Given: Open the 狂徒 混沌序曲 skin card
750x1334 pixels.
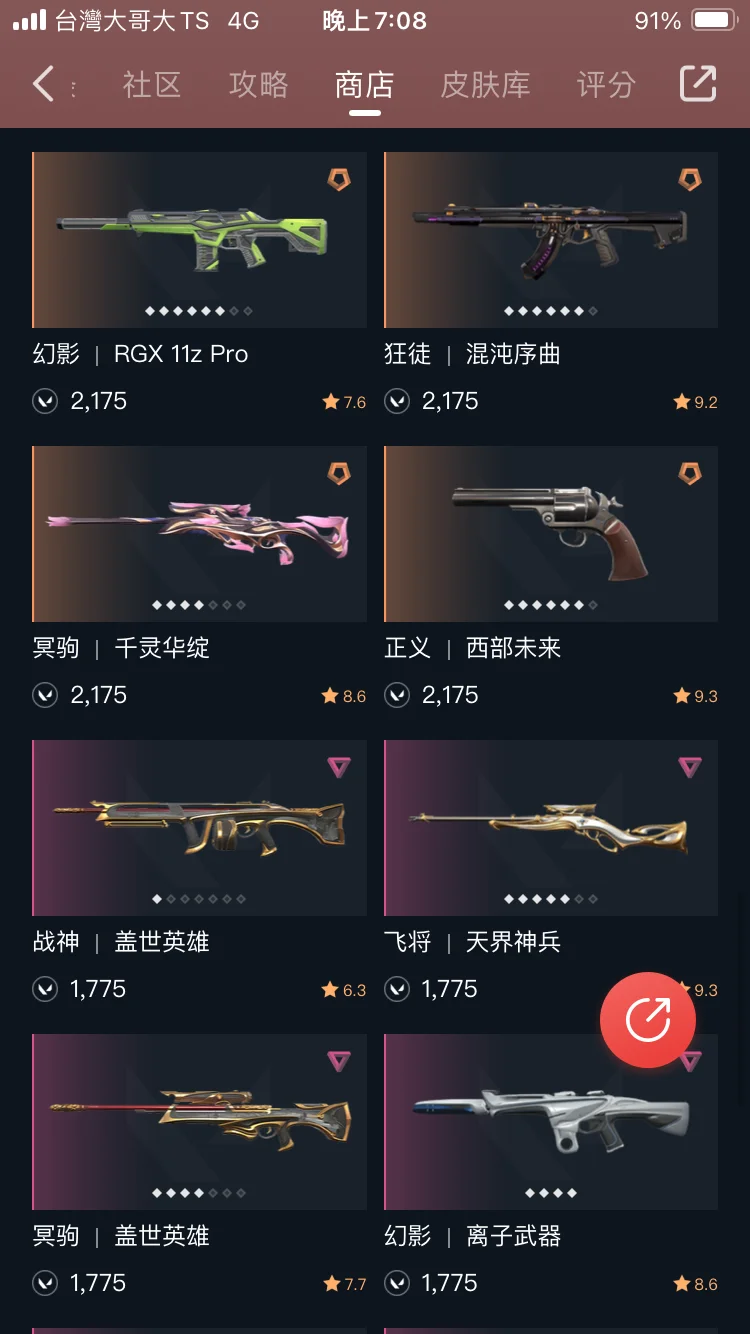Looking at the screenshot, I should point(551,240).
